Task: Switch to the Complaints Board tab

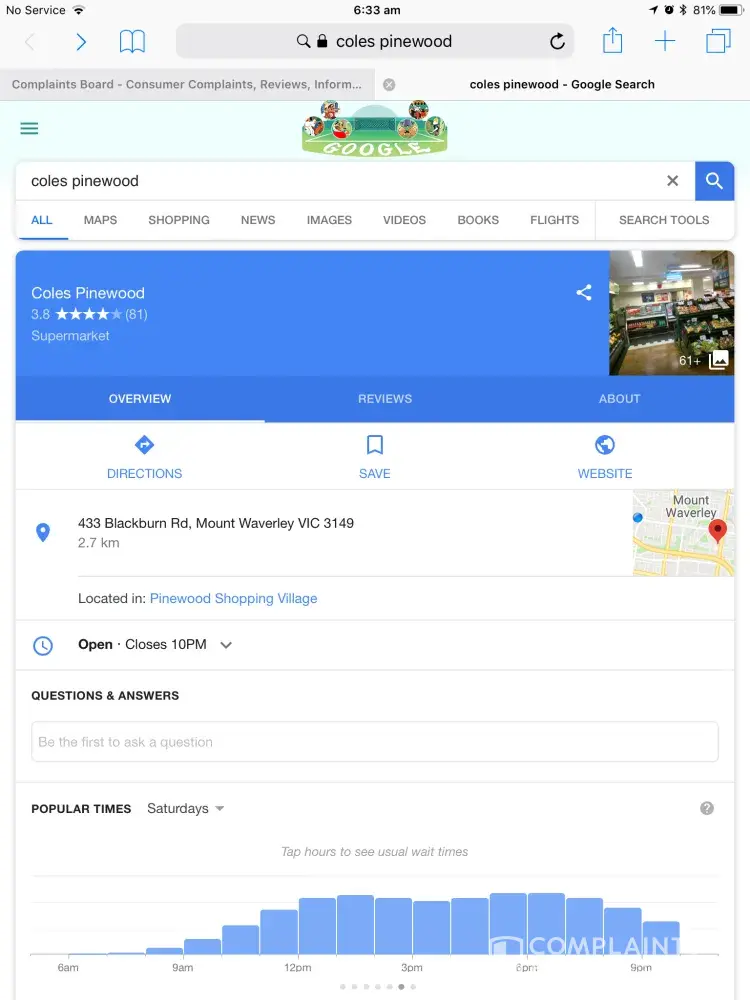Action: [187, 85]
